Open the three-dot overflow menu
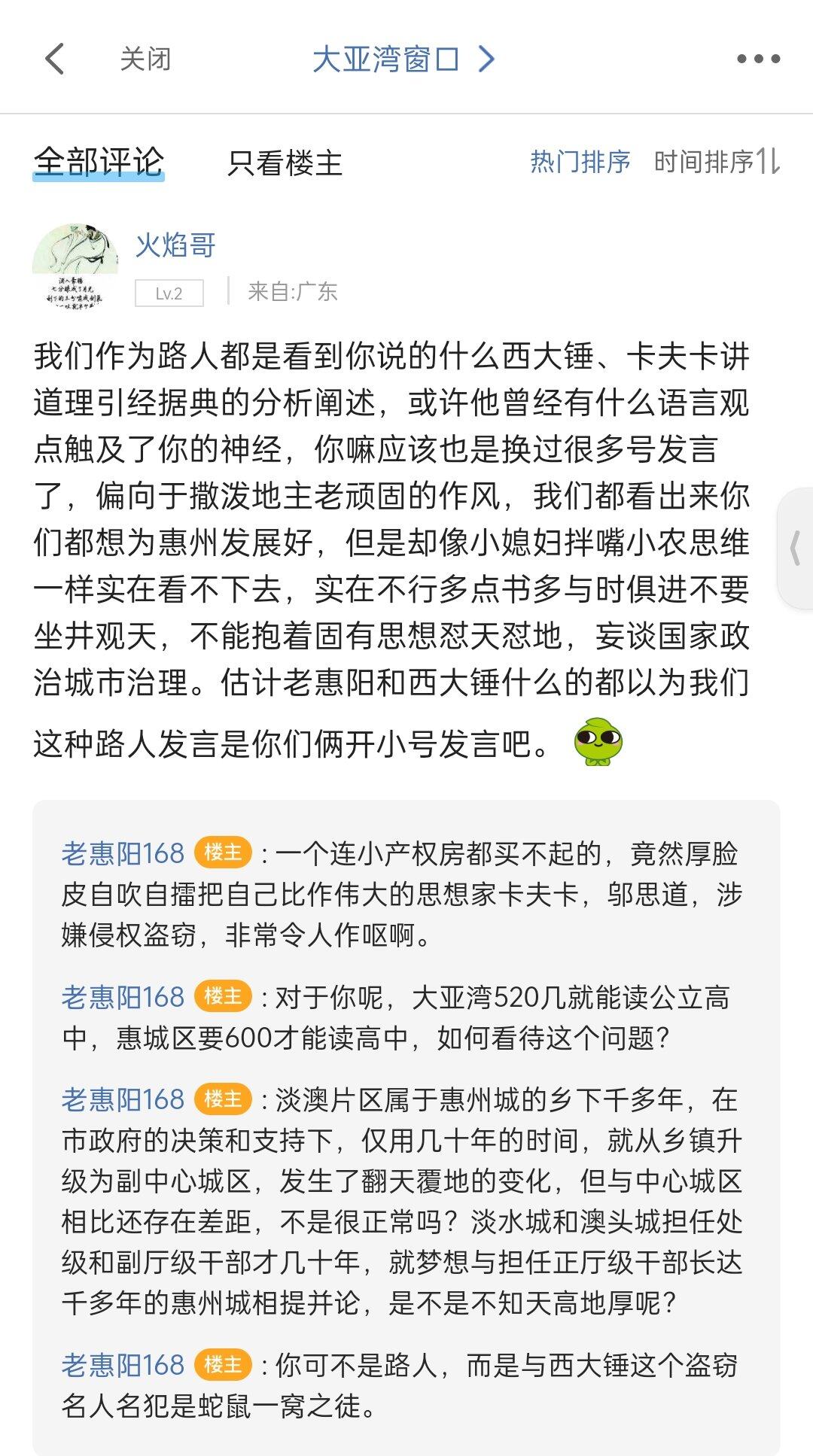813x1456 pixels. [758, 59]
